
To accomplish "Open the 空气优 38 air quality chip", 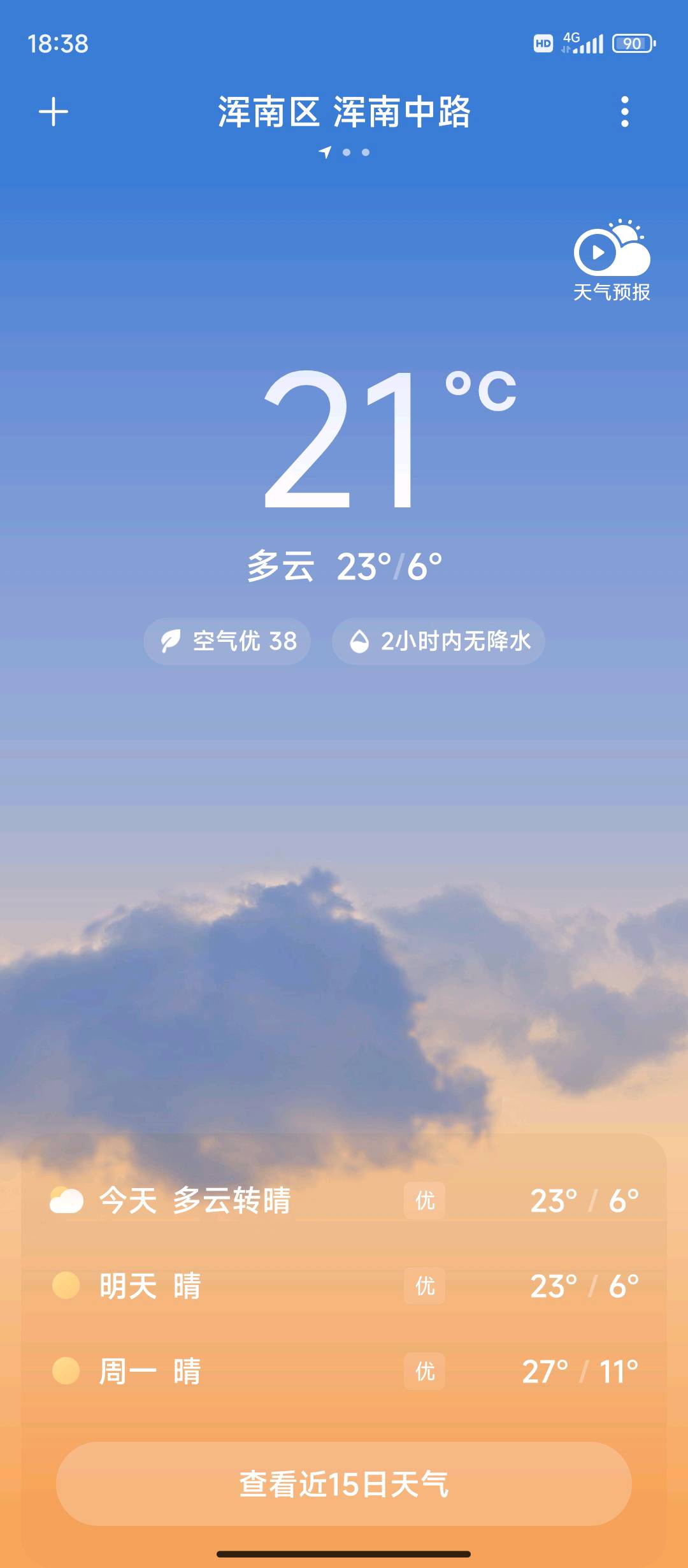I will [x=227, y=641].
